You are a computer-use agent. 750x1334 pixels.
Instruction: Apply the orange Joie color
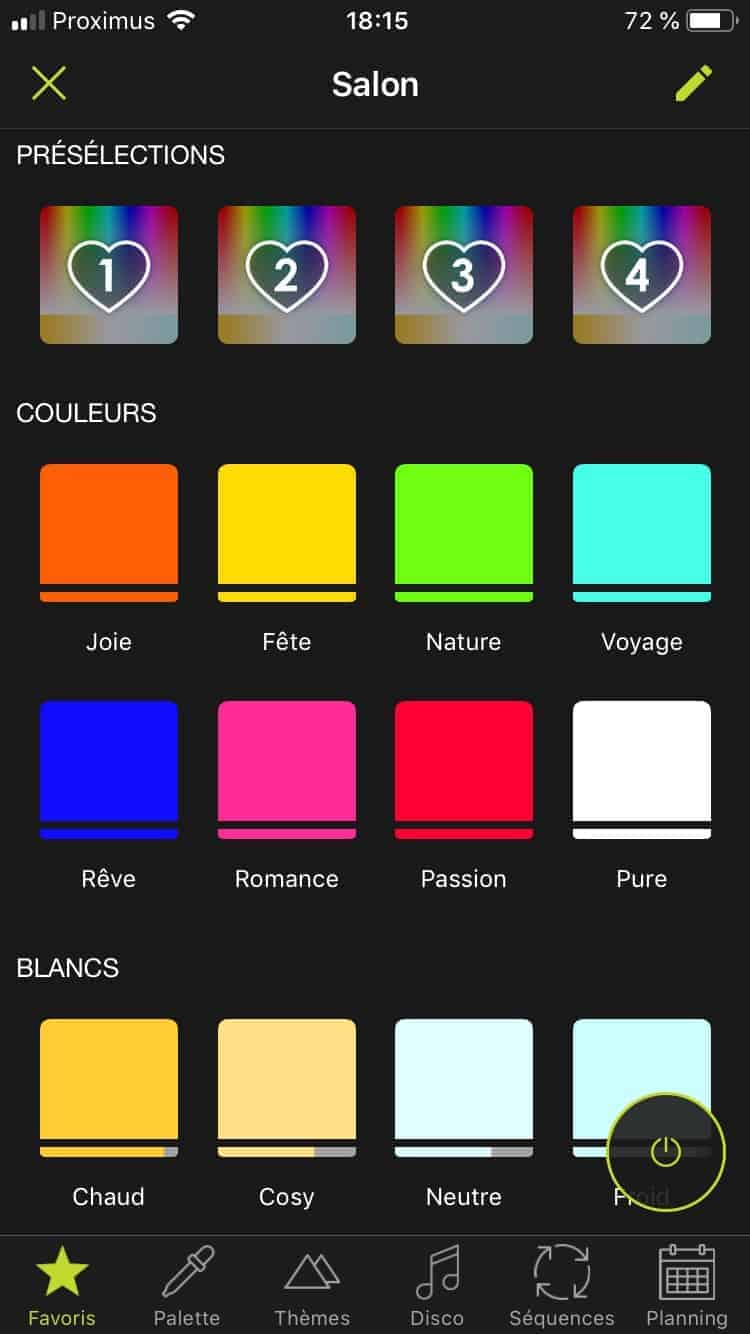click(x=109, y=532)
